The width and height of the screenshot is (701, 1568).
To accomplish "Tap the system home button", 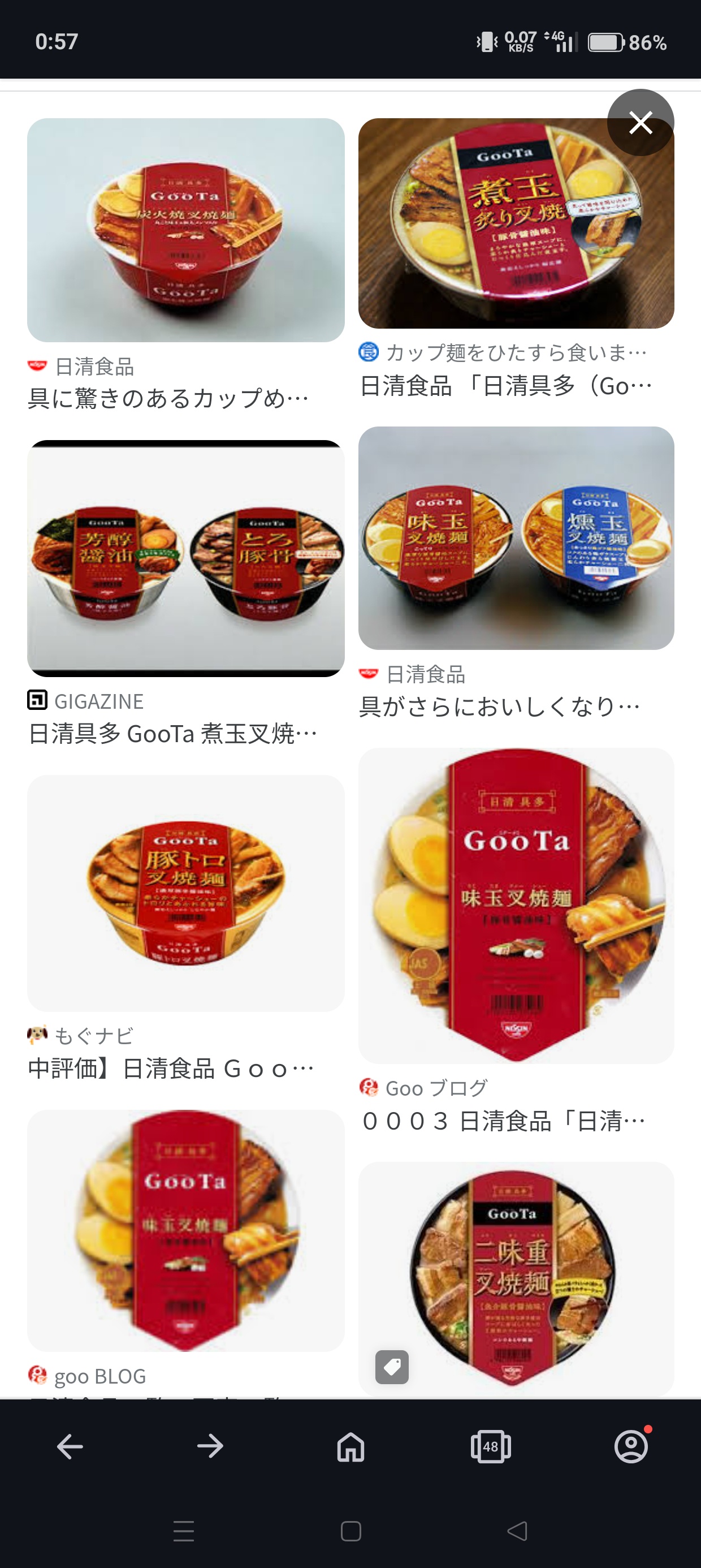I will [x=350, y=1531].
